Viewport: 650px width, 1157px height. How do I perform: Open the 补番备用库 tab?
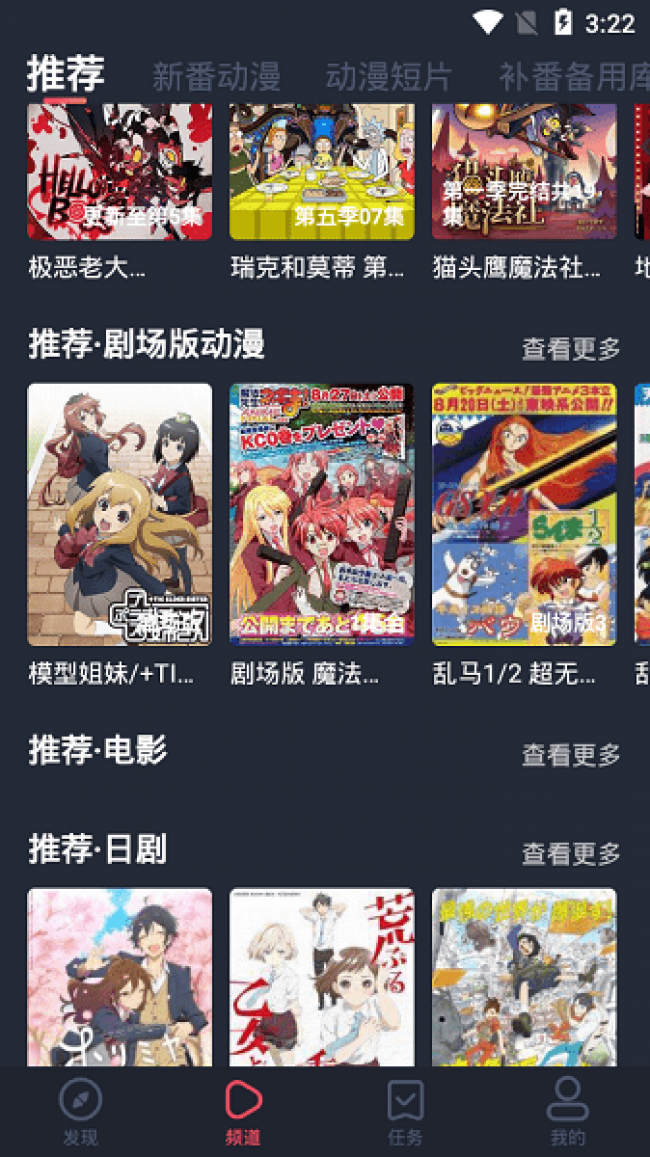pyautogui.click(x=574, y=76)
